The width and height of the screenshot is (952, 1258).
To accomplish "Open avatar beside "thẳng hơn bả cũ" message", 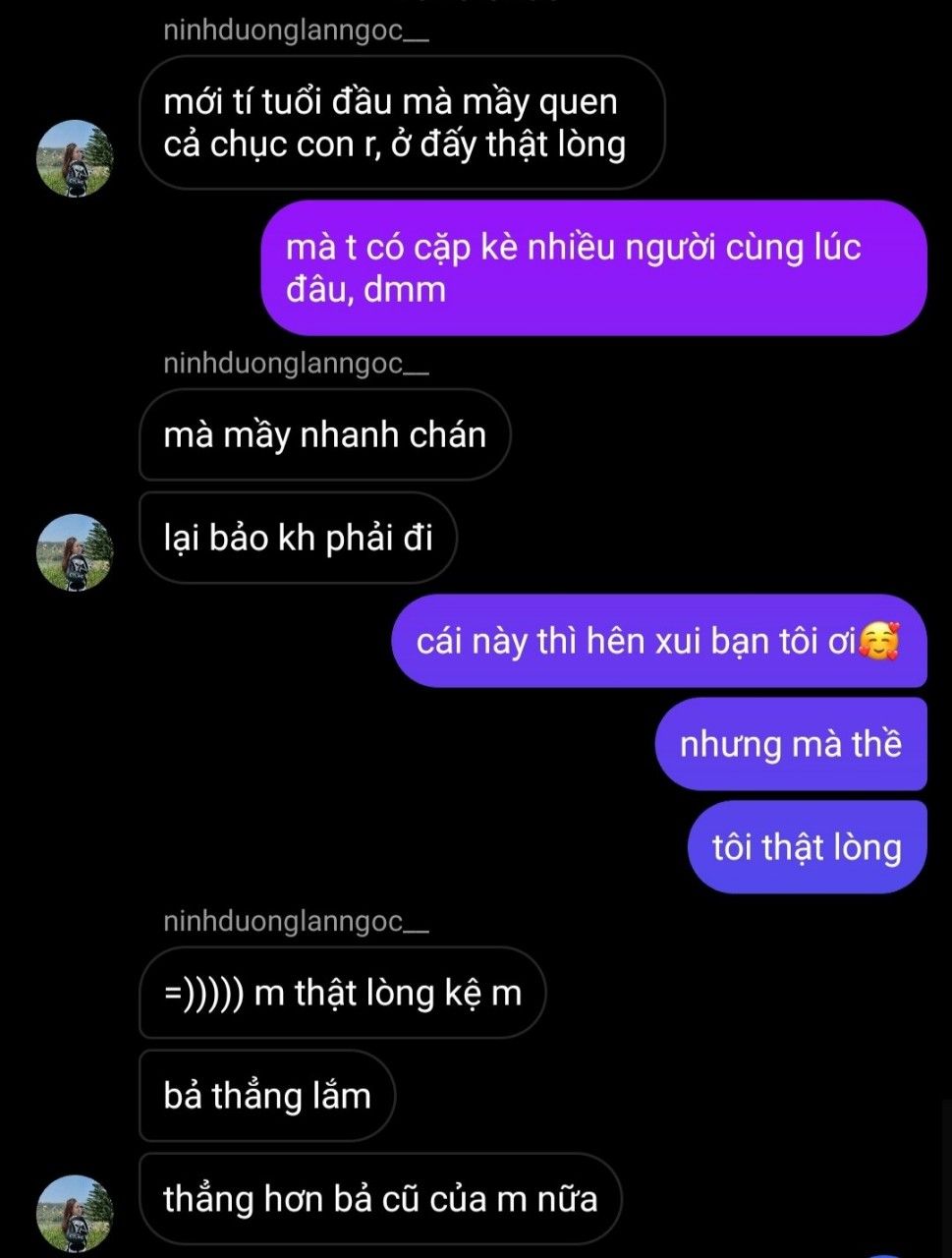I will pyautogui.click(x=75, y=1213).
